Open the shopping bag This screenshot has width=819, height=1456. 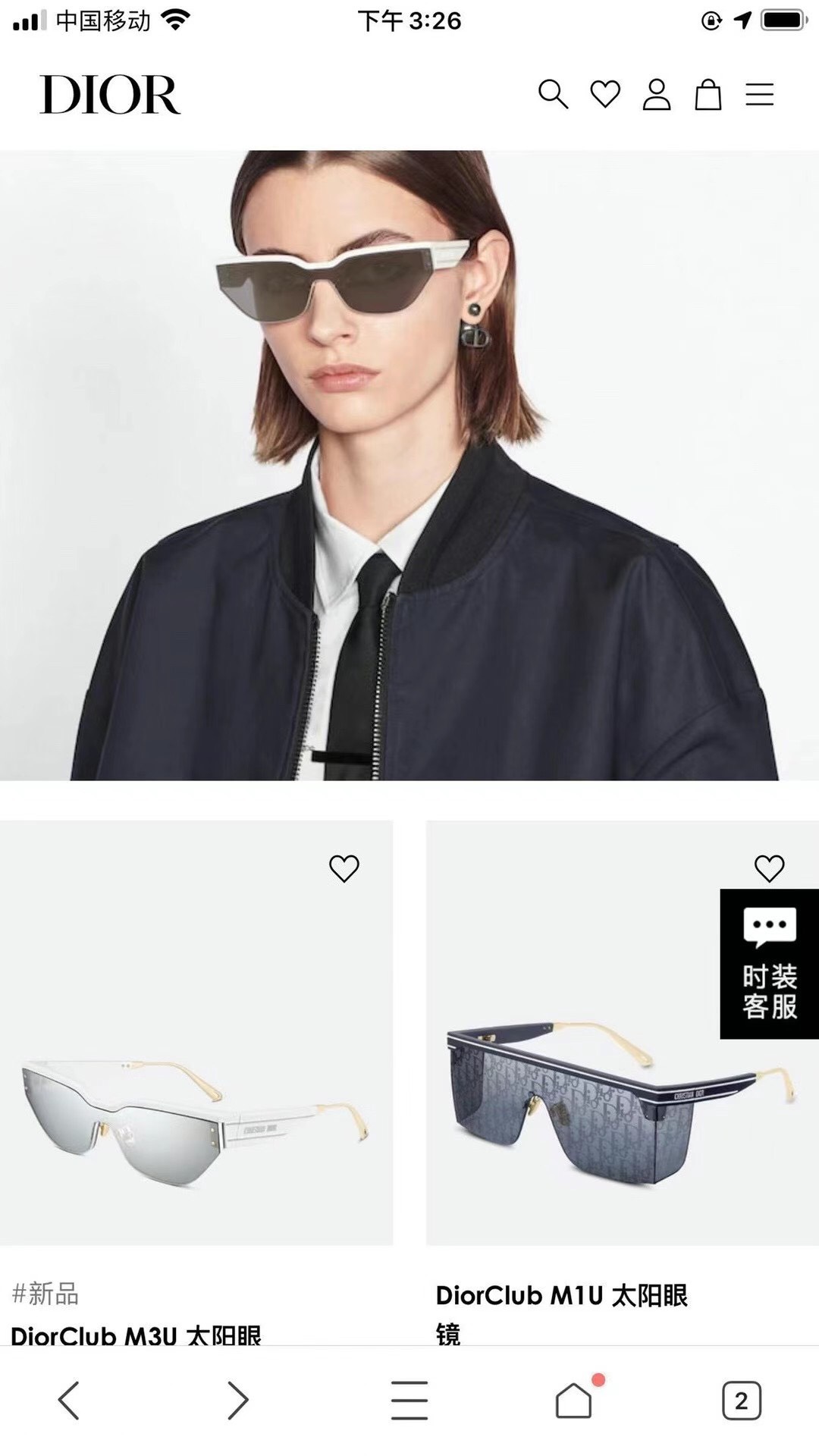[708, 95]
